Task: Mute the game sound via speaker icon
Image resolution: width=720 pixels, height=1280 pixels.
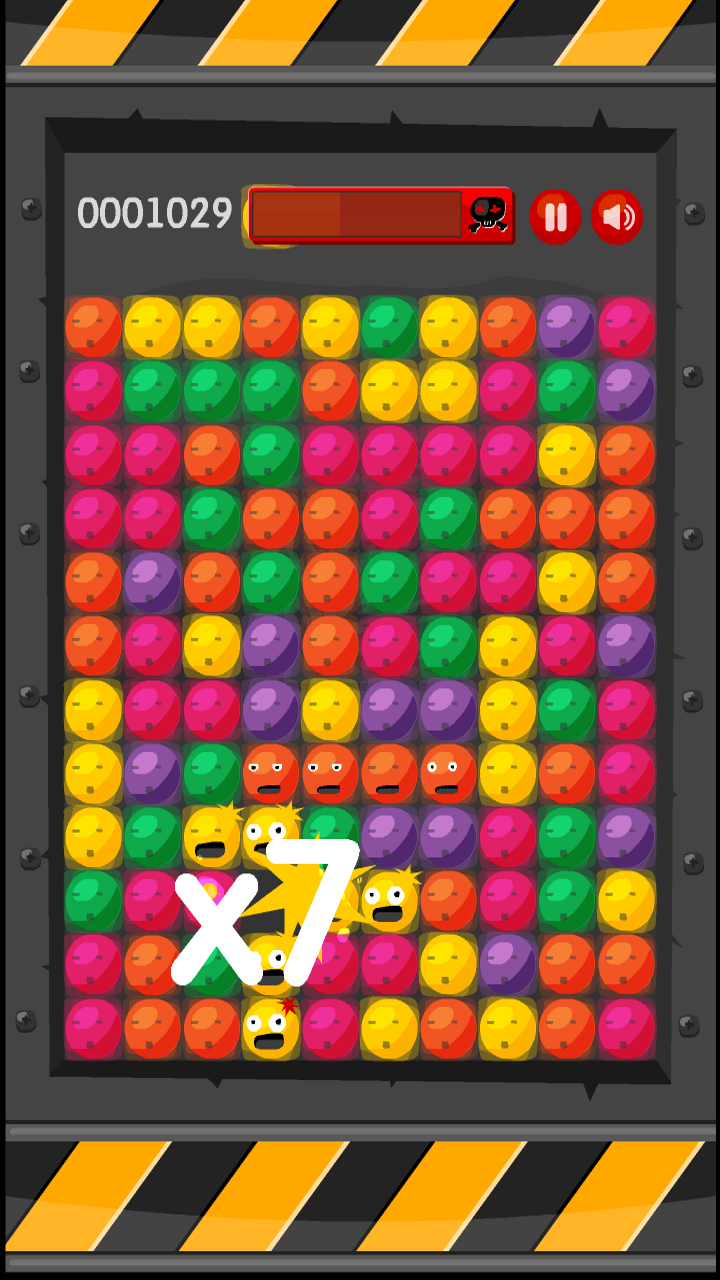Action: 617,215
